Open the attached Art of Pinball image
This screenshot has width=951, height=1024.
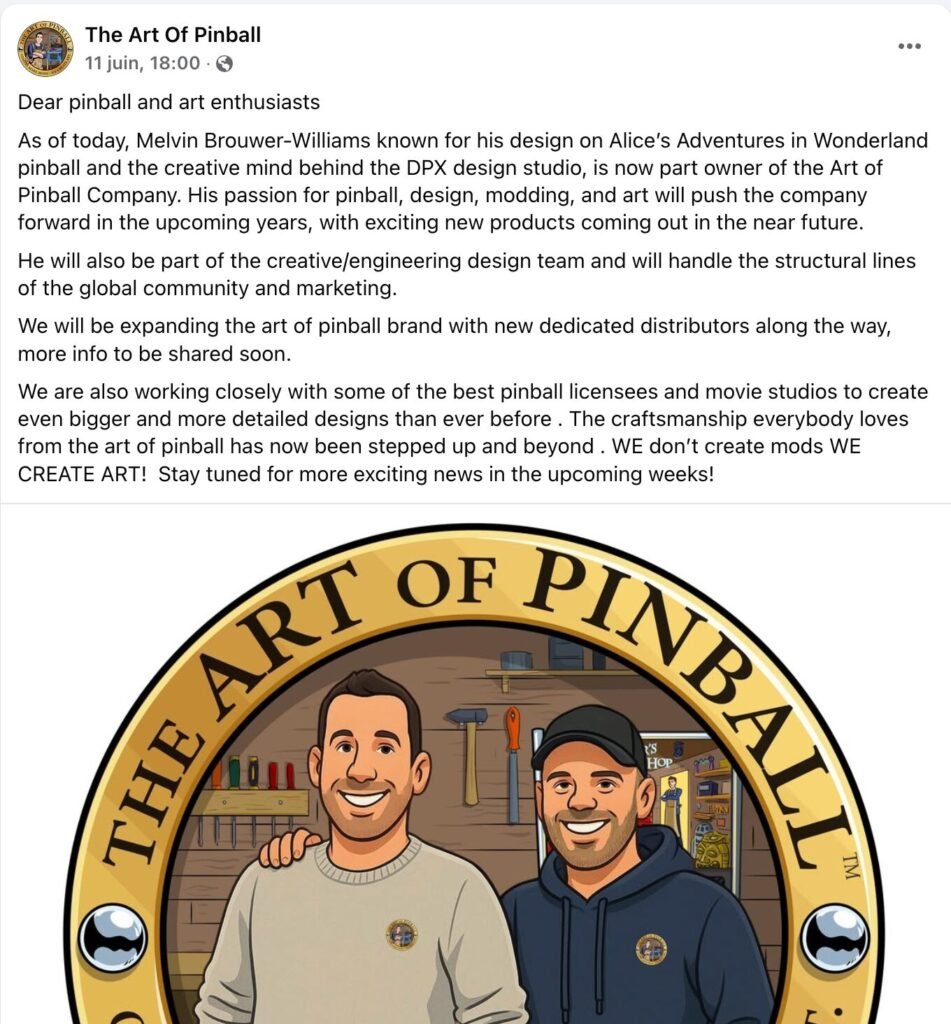(475, 770)
